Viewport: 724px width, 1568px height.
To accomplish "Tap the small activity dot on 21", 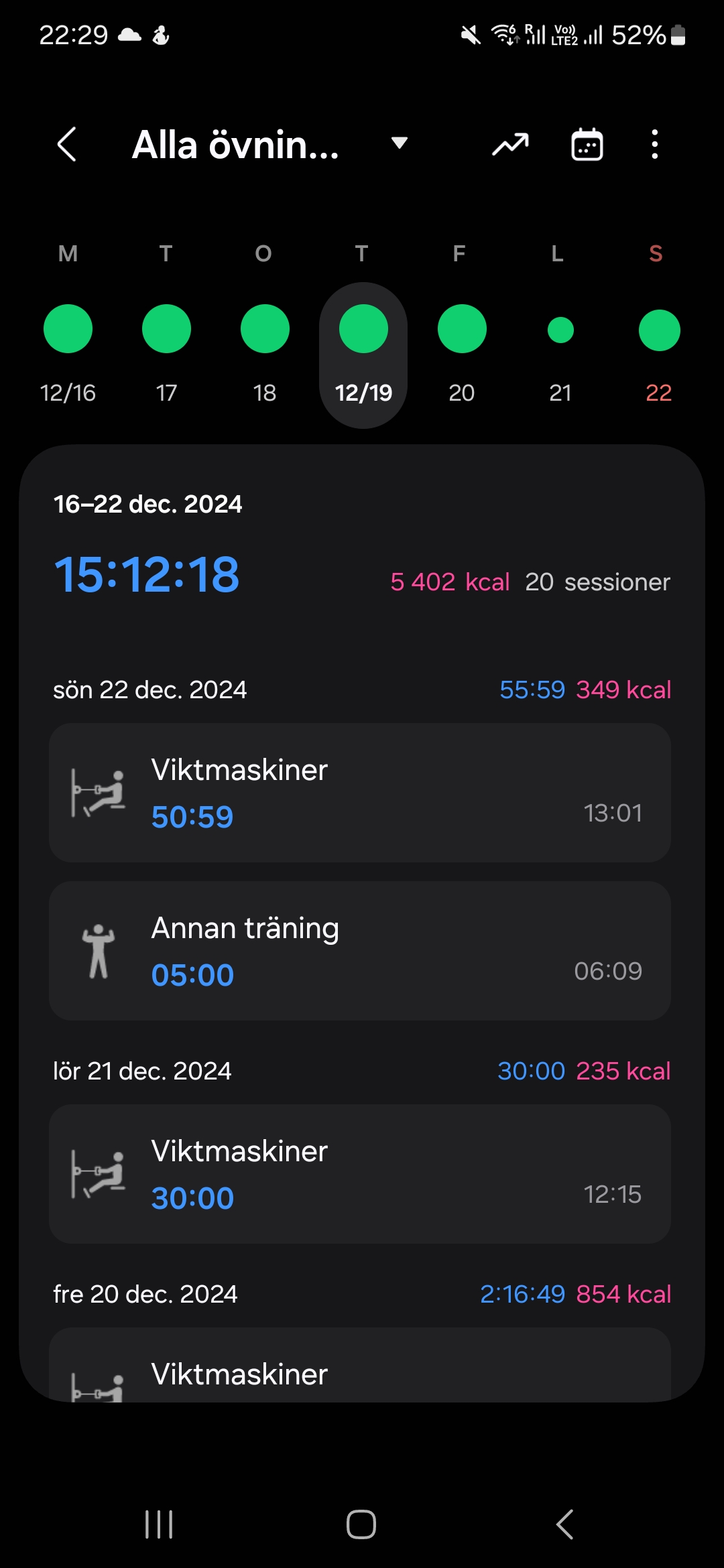I will [x=560, y=330].
